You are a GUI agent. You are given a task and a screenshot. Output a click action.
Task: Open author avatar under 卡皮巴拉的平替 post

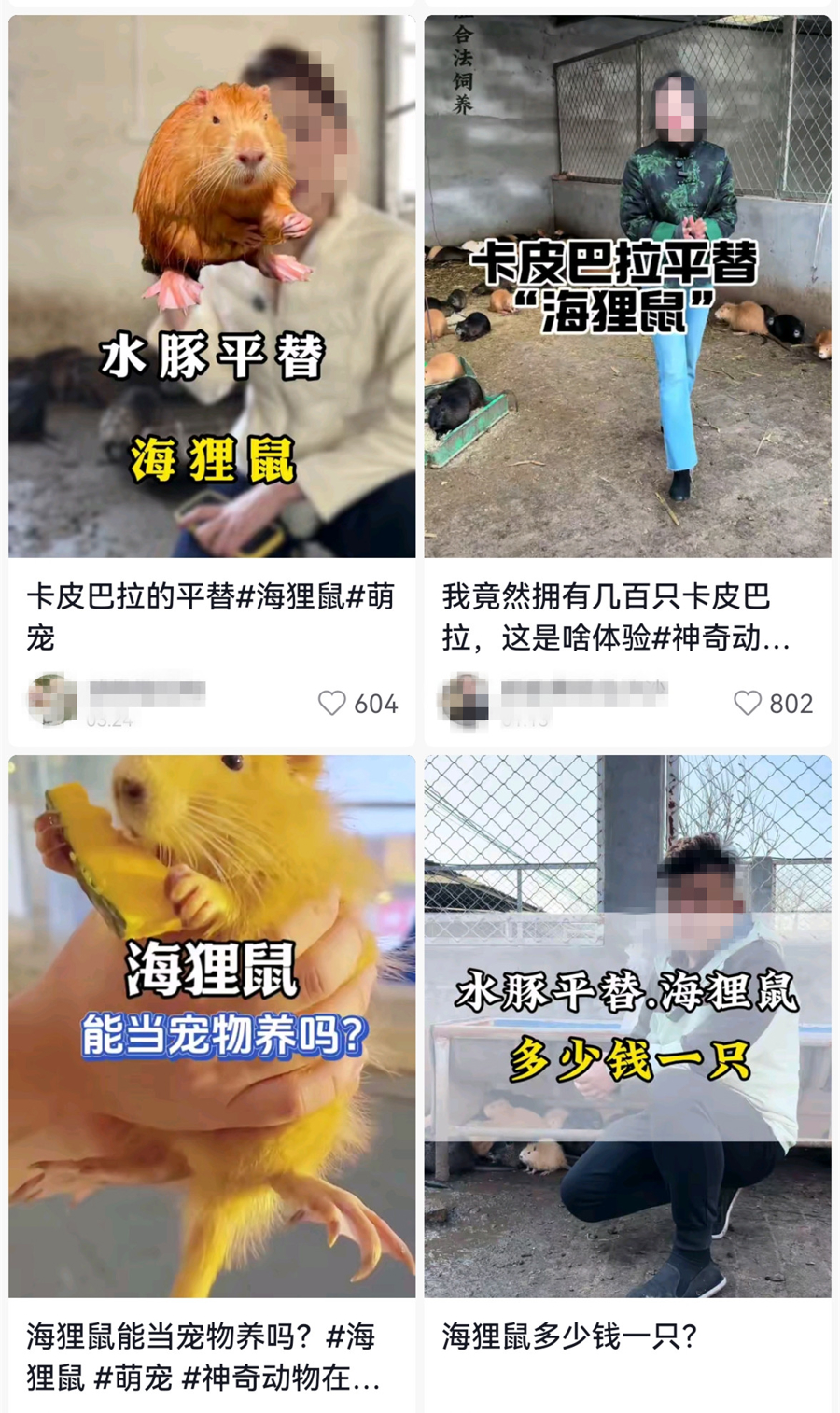pos(52,698)
